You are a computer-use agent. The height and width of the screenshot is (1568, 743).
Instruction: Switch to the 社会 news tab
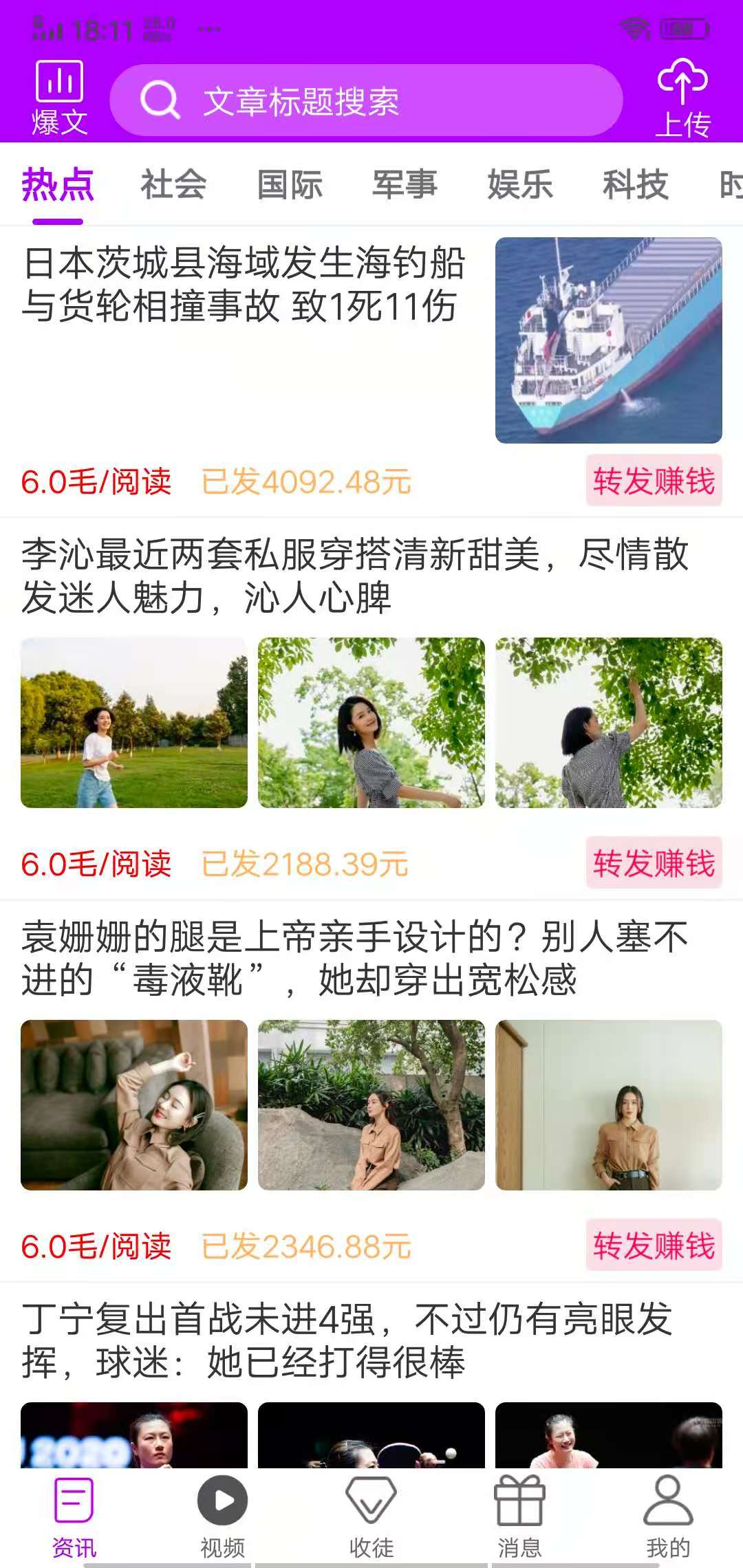172,184
